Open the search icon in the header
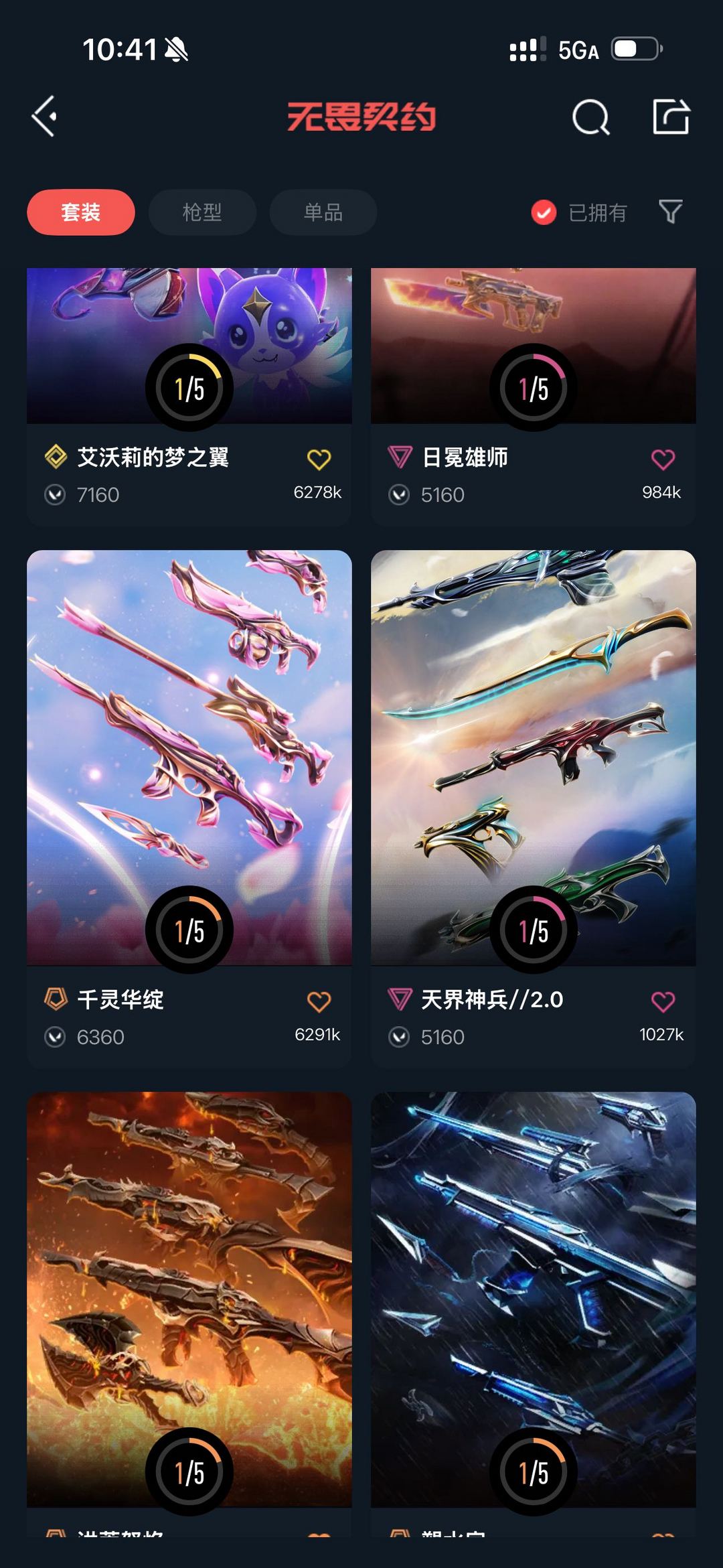723x1568 pixels. (590, 118)
